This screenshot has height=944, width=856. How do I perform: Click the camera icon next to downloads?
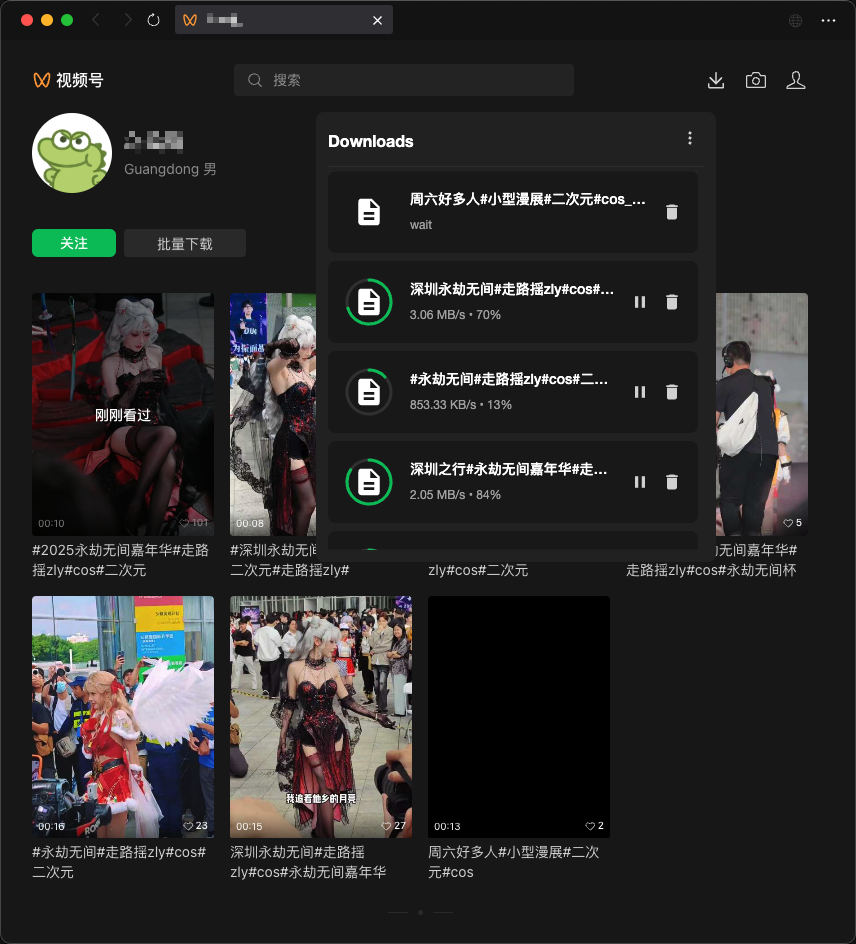(x=756, y=79)
